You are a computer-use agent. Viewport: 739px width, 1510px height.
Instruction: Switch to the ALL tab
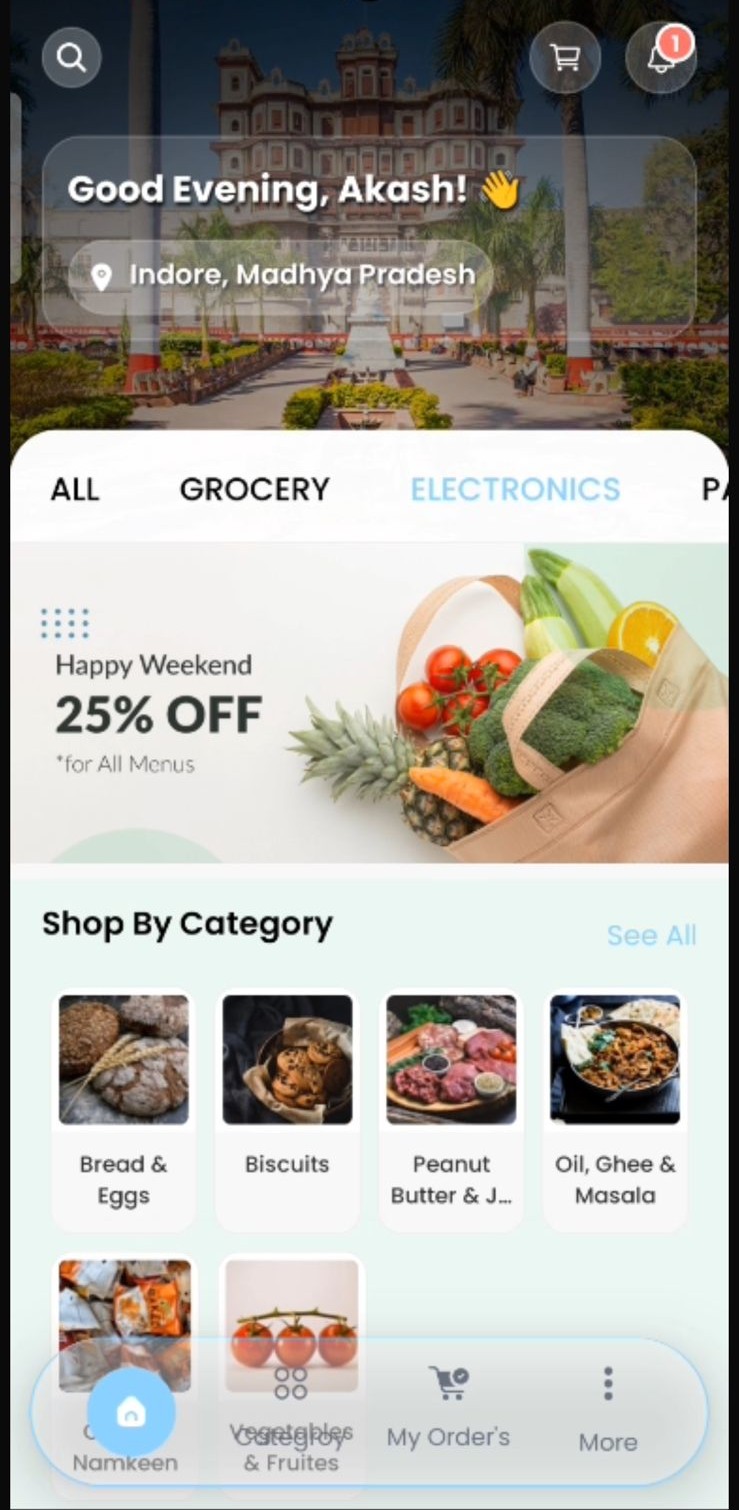75,489
